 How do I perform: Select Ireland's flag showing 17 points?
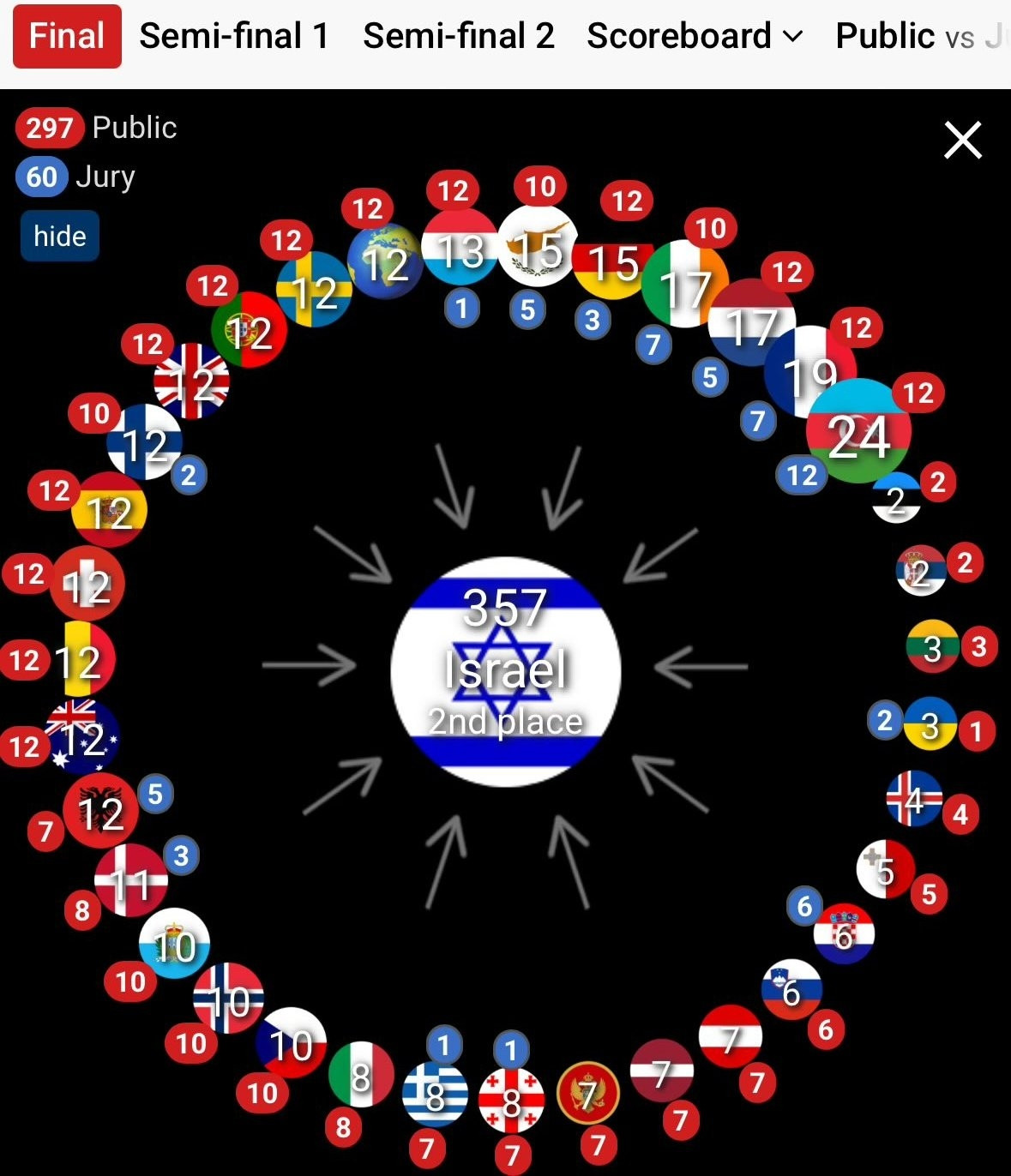[x=684, y=285]
